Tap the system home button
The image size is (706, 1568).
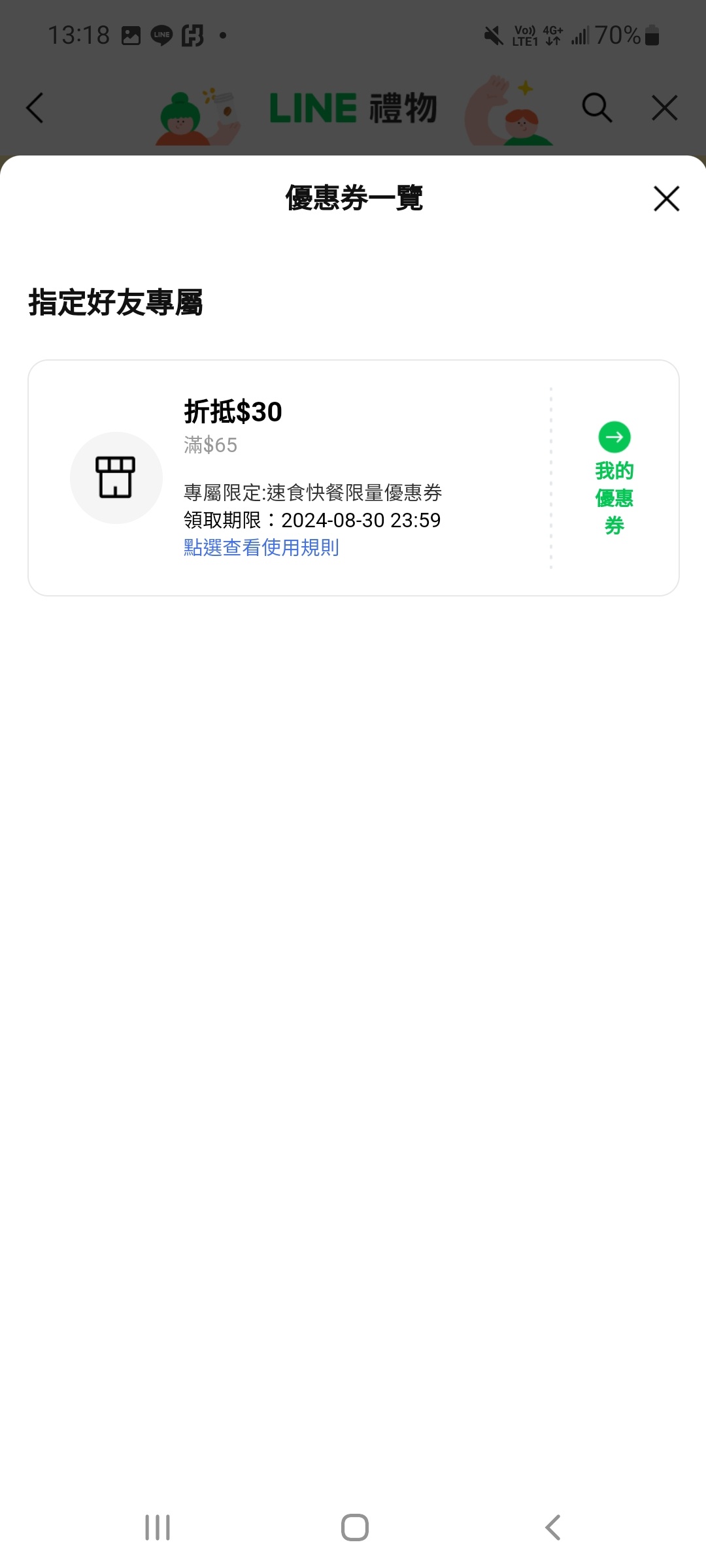(x=354, y=1527)
